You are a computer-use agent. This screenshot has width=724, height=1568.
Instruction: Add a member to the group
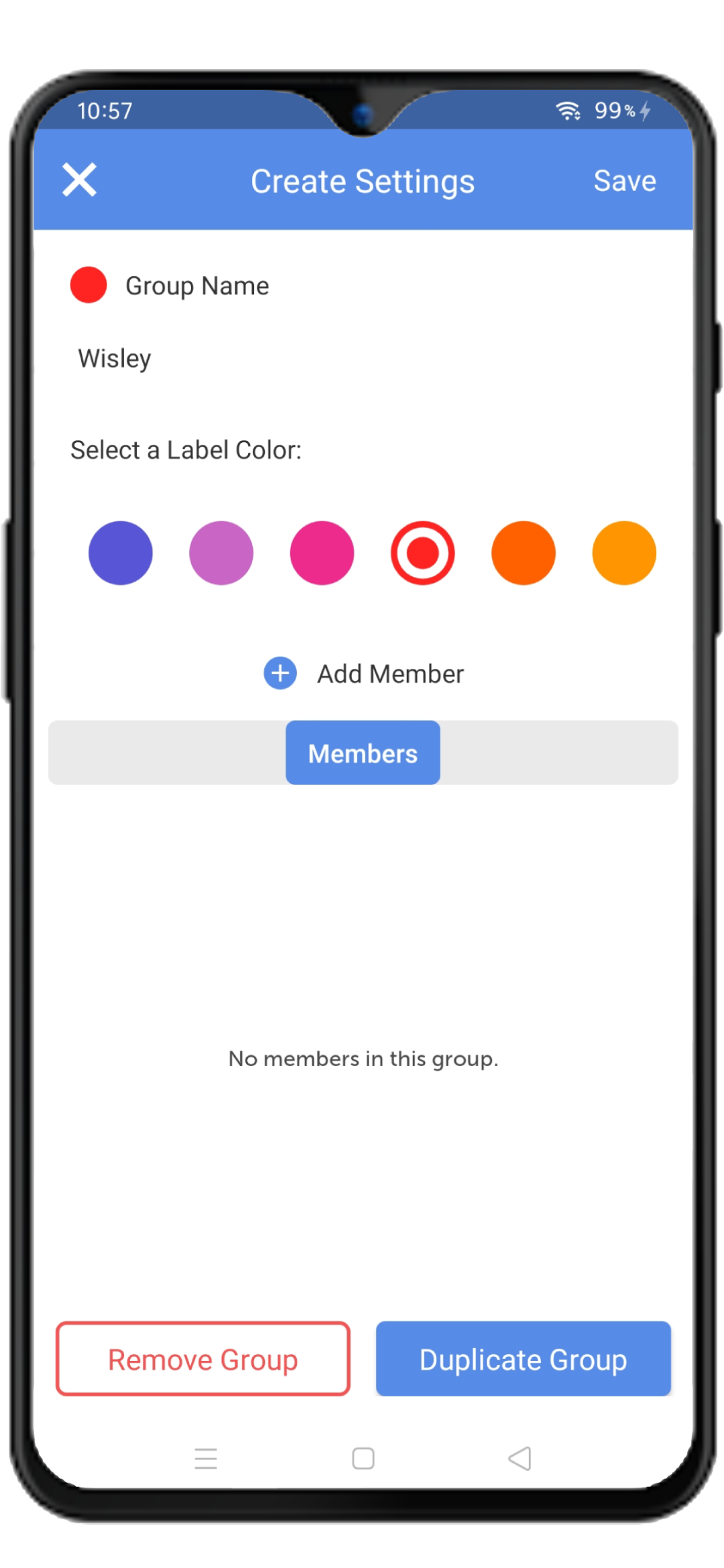363,673
